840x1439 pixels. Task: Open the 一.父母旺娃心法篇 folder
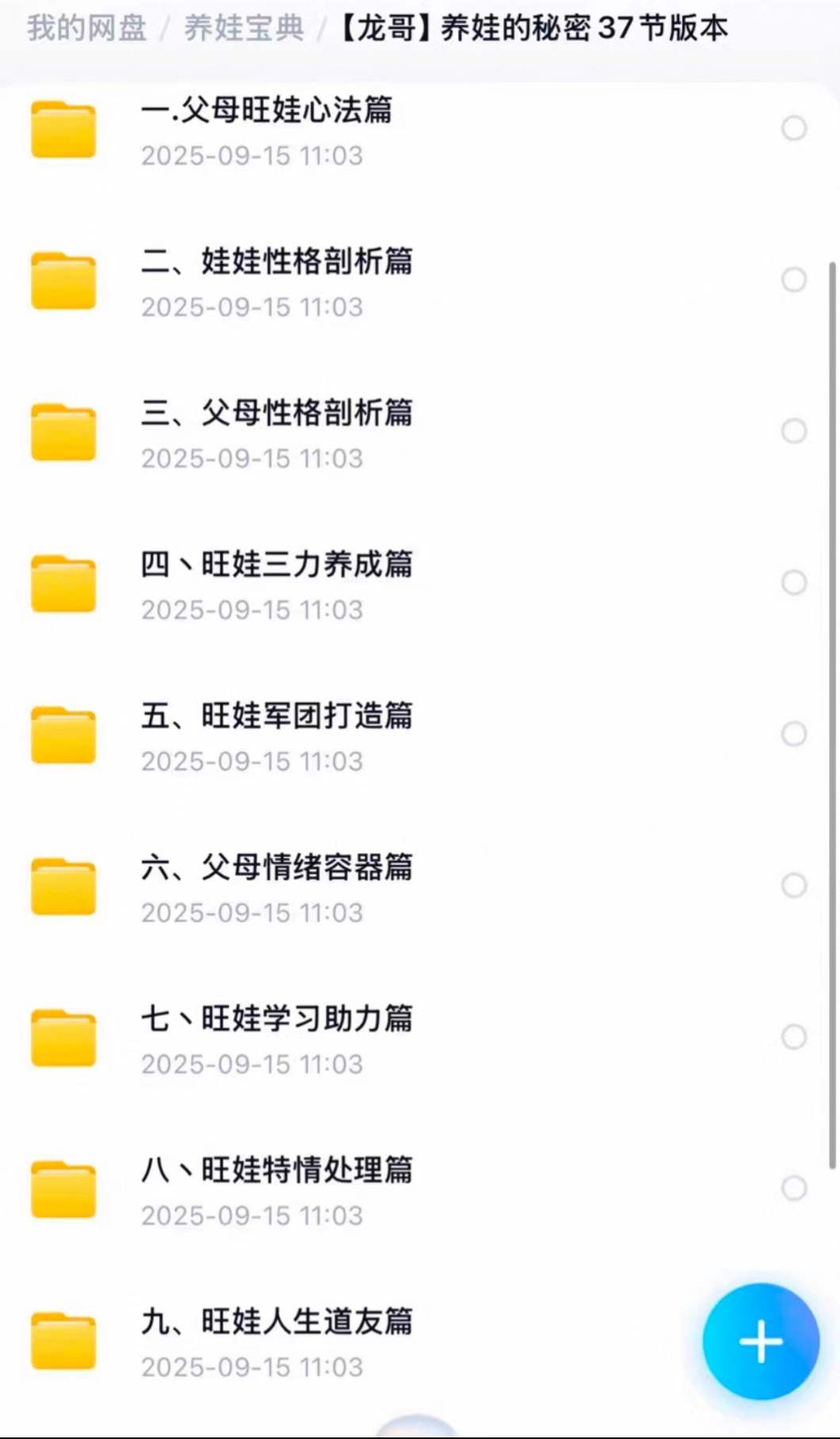click(x=266, y=110)
